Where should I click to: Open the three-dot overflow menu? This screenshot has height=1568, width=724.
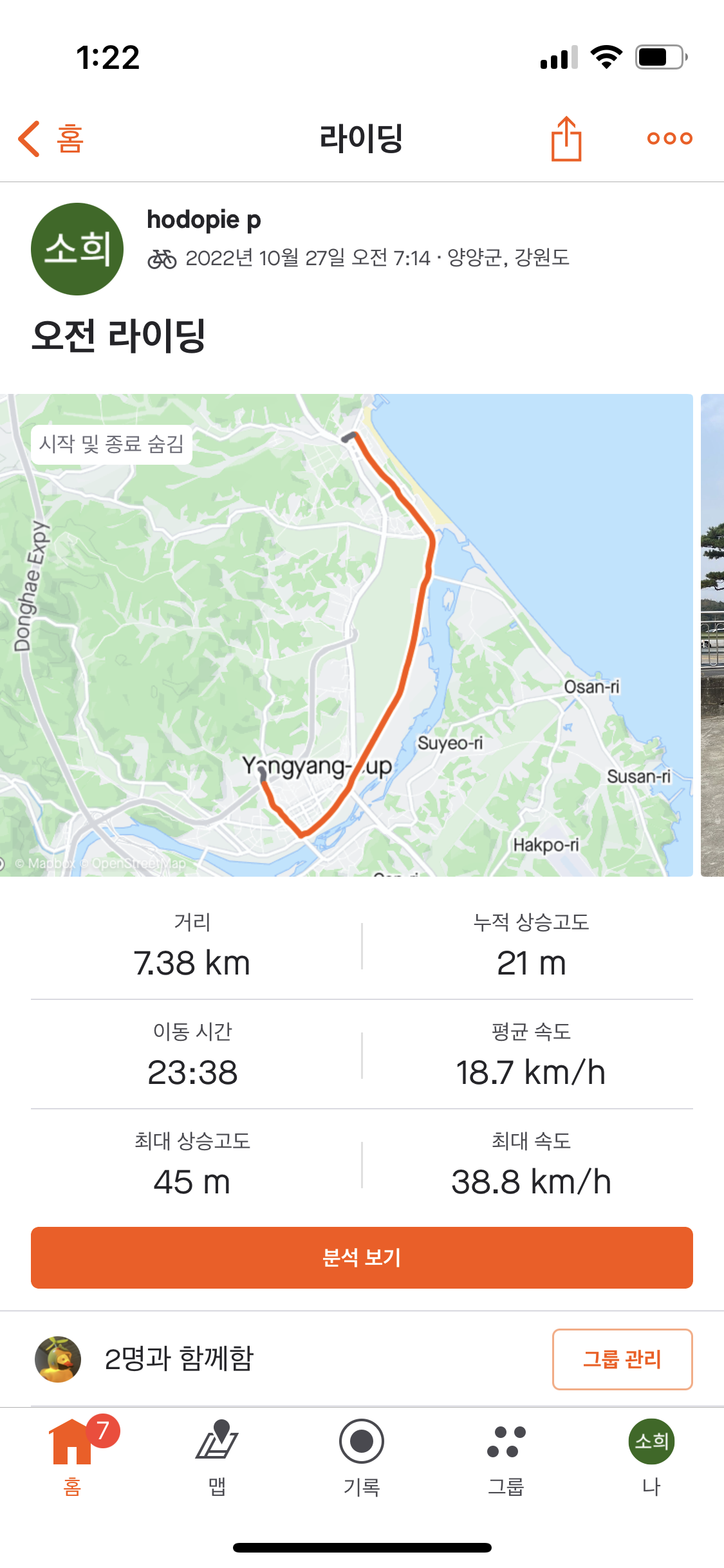click(669, 138)
